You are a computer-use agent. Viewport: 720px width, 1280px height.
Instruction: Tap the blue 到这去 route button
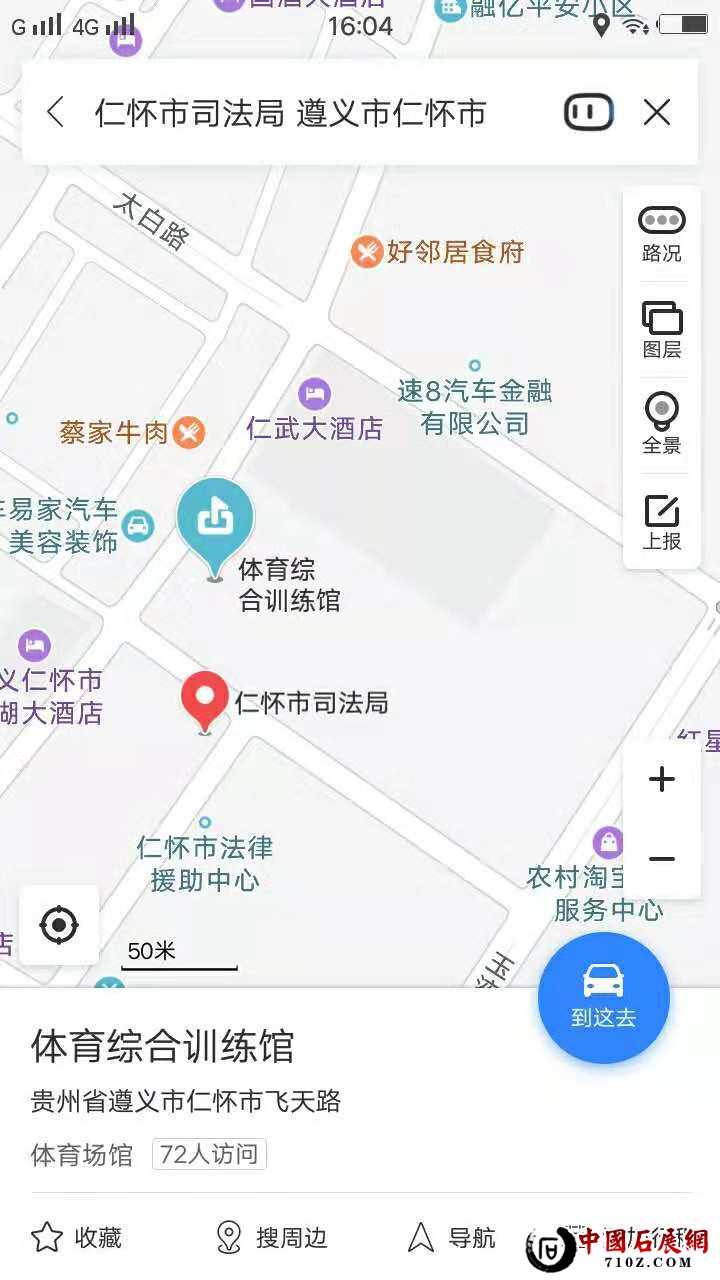(x=603, y=998)
